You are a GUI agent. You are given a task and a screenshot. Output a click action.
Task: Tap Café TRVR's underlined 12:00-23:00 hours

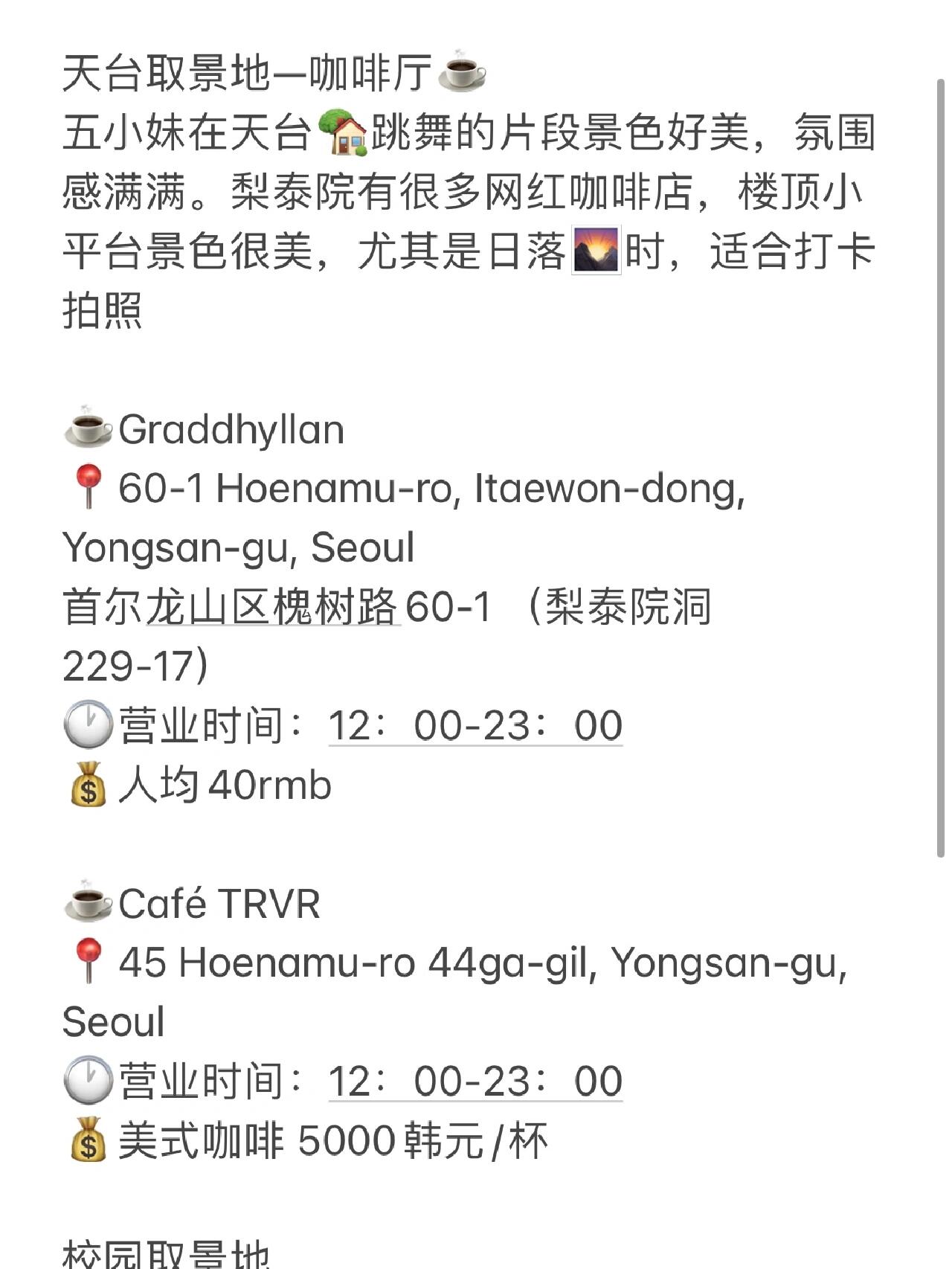click(475, 1081)
